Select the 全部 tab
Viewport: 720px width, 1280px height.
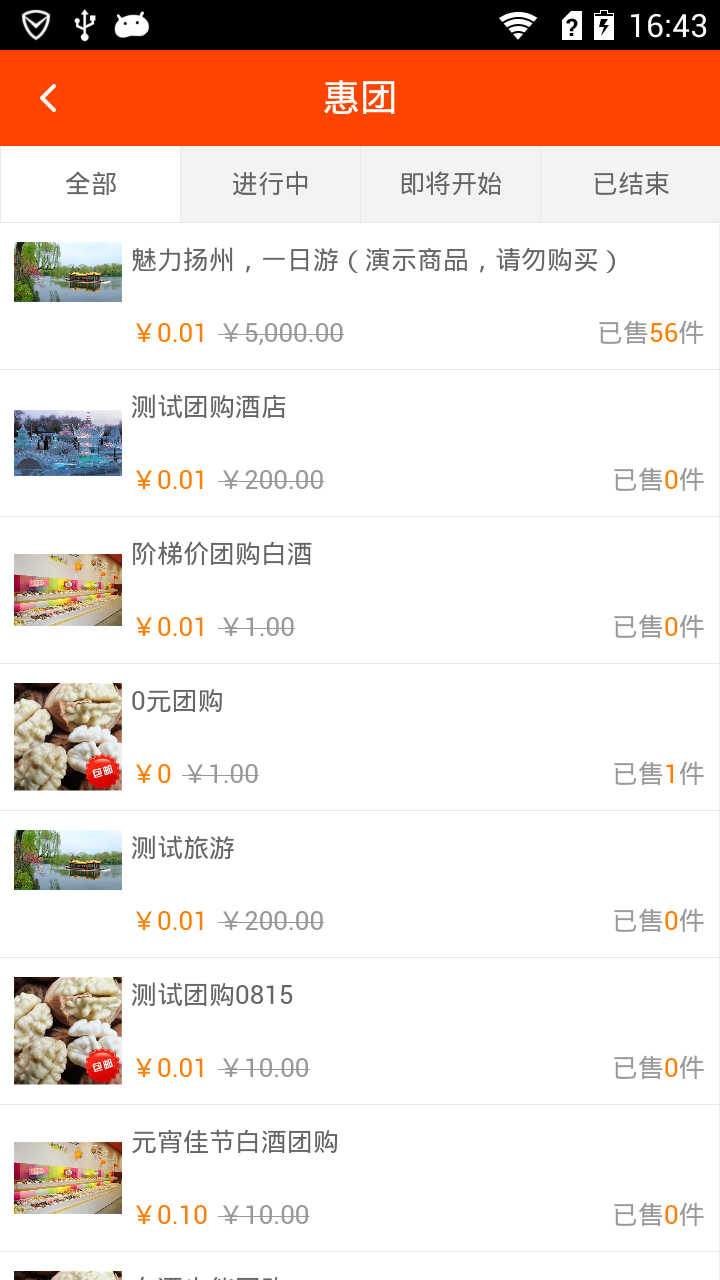click(x=89, y=183)
